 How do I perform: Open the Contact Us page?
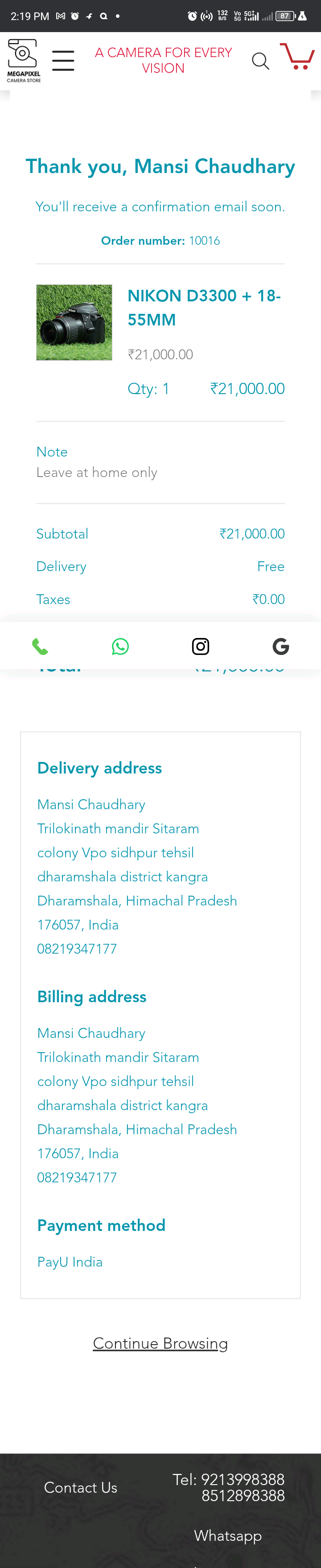click(x=80, y=1487)
